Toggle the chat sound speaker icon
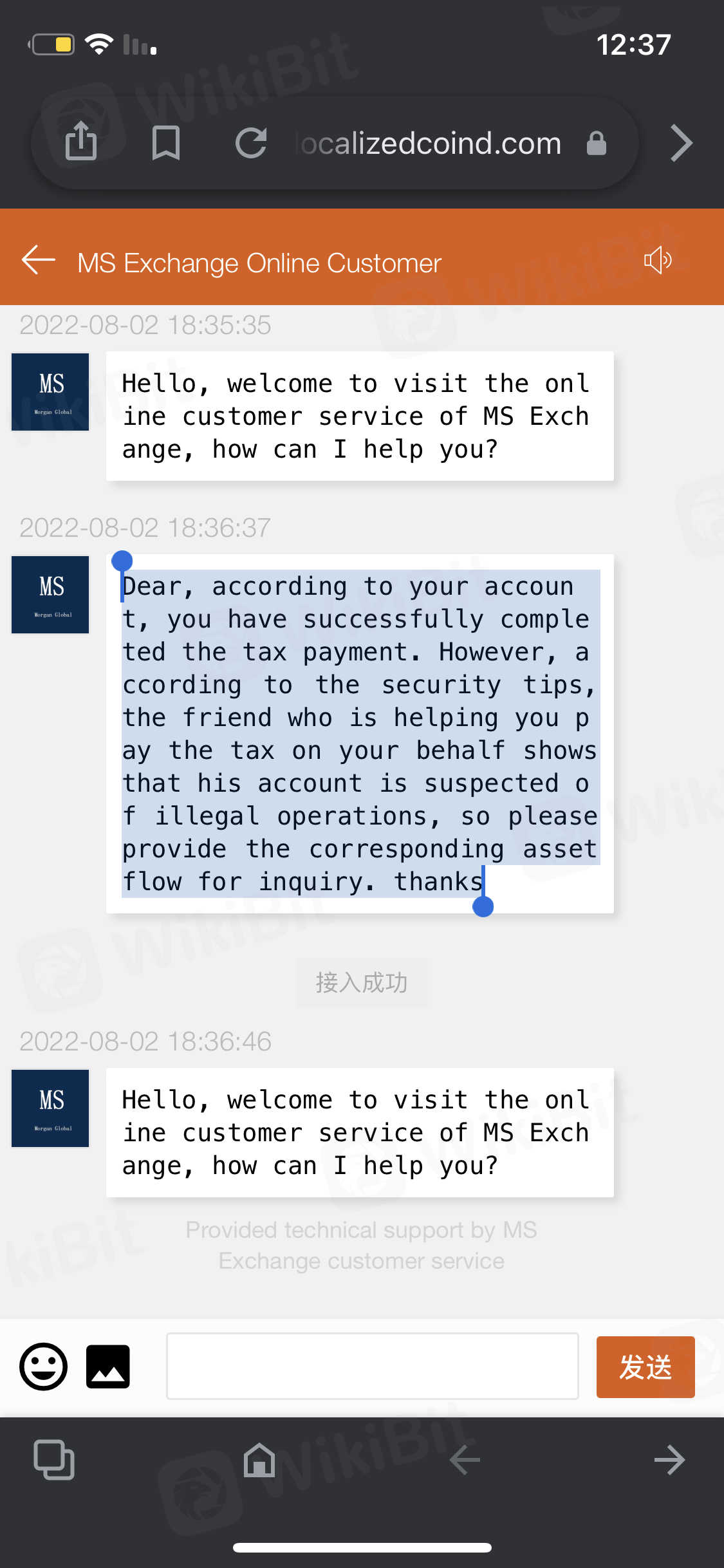The height and width of the screenshot is (1568, 724). pyautogui.click(x=657, y=261)
